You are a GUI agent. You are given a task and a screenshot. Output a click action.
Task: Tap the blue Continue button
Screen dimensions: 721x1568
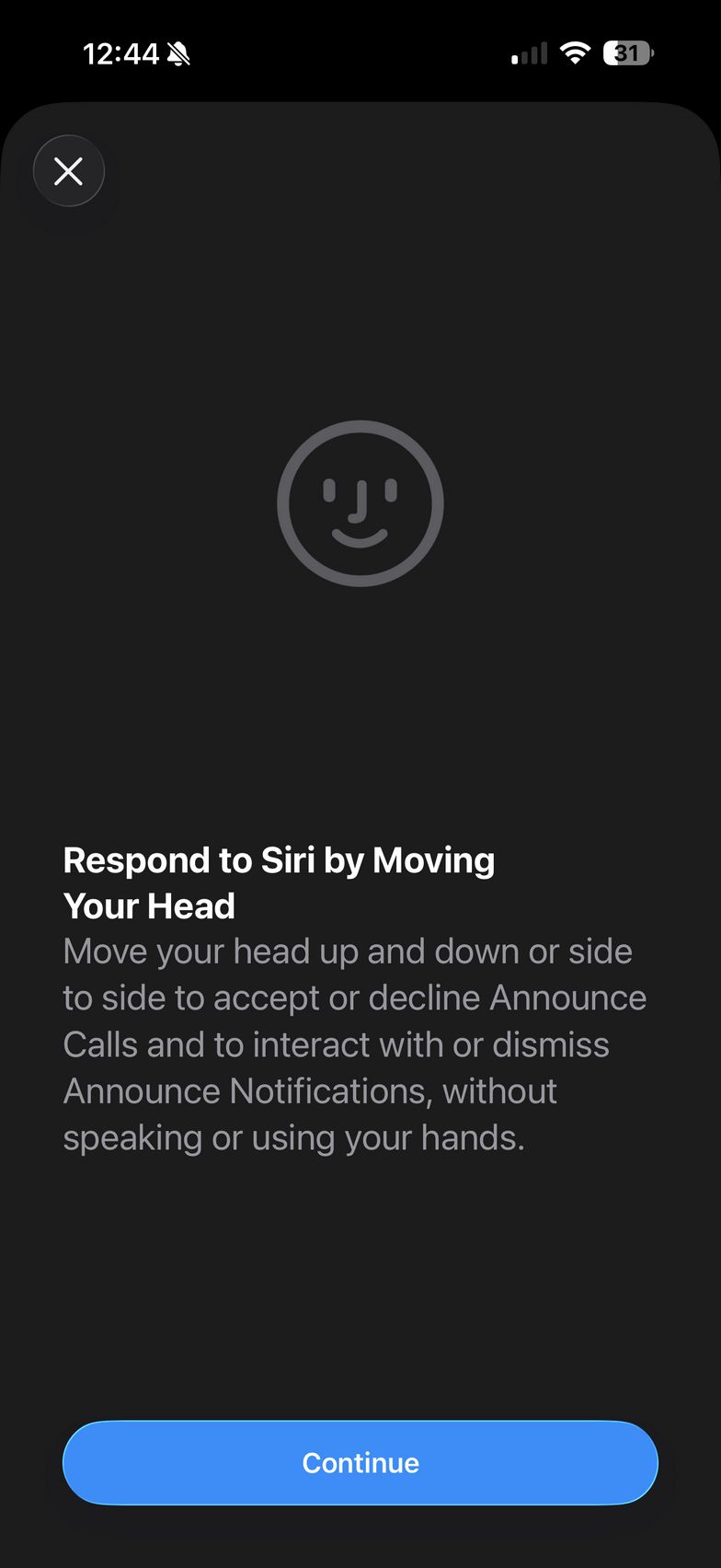[x=360, y=1462]
